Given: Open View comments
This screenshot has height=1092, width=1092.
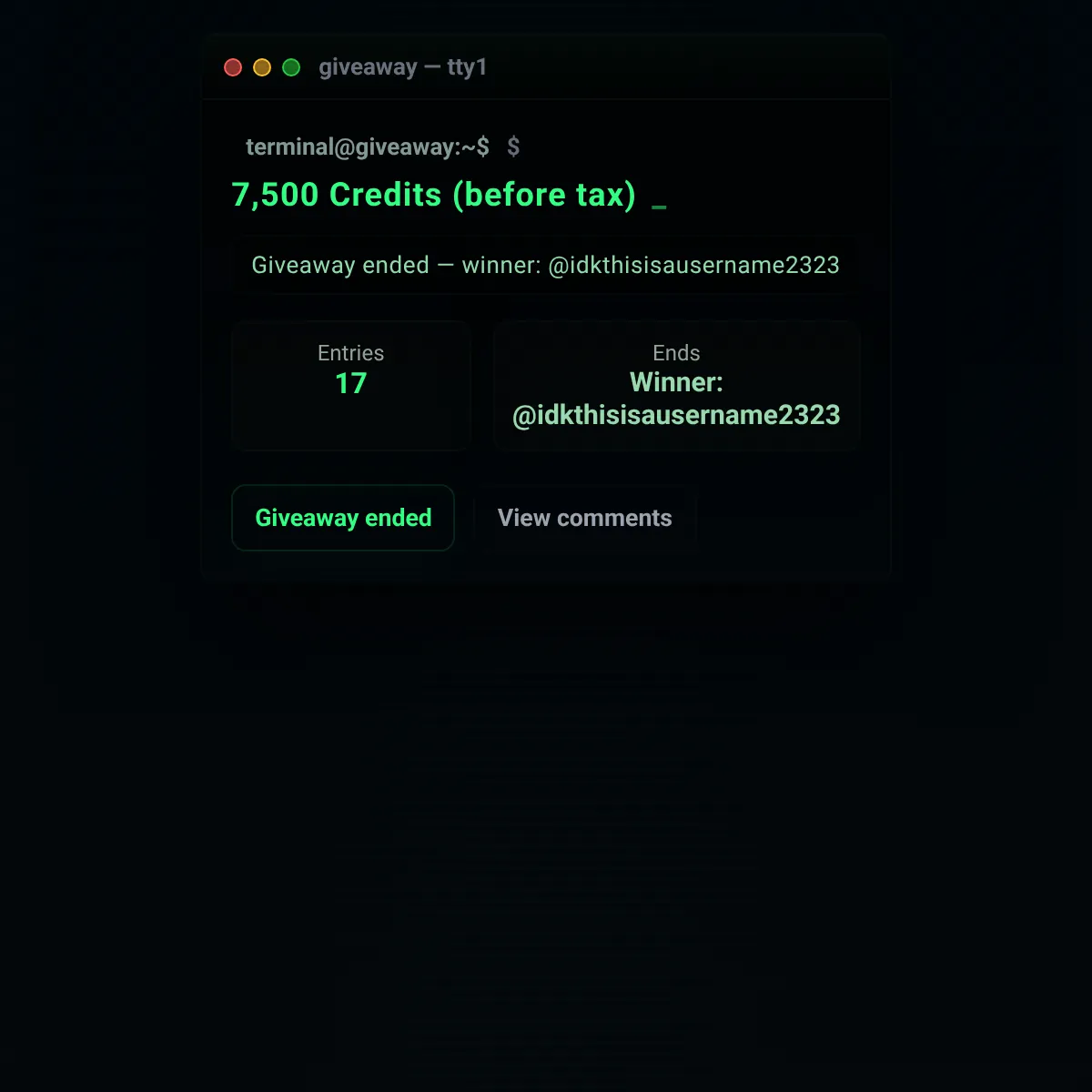Looking at the screenshot, I should [585, 518].
